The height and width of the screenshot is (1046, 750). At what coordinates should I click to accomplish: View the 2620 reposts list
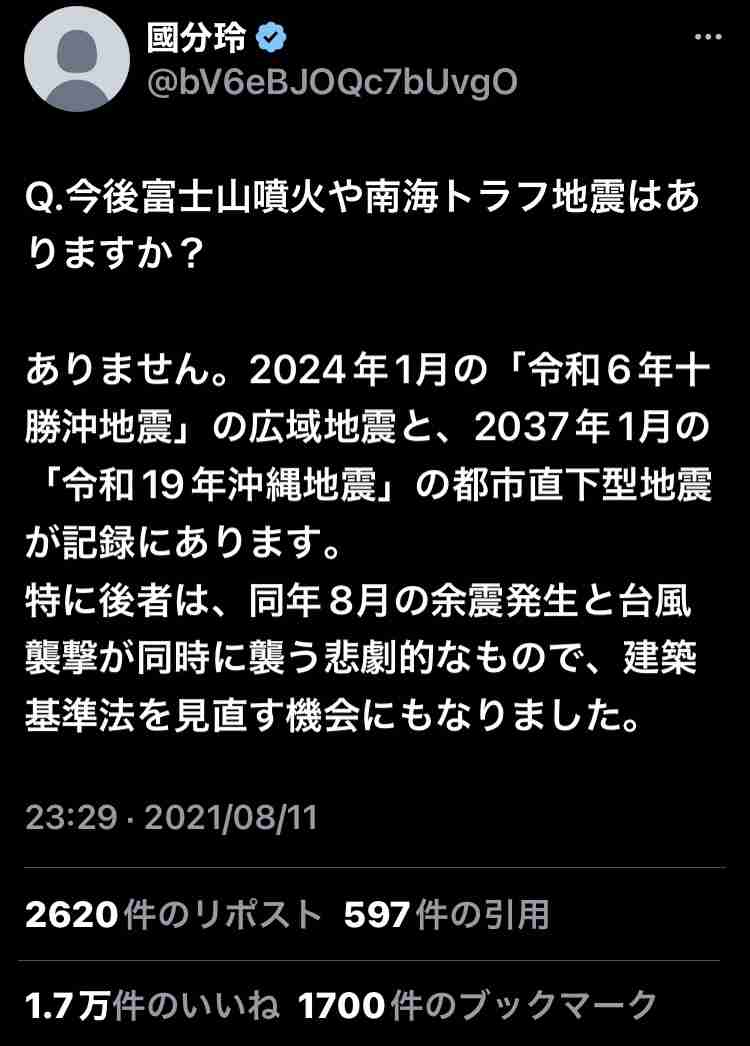click(x=174, y=914)
